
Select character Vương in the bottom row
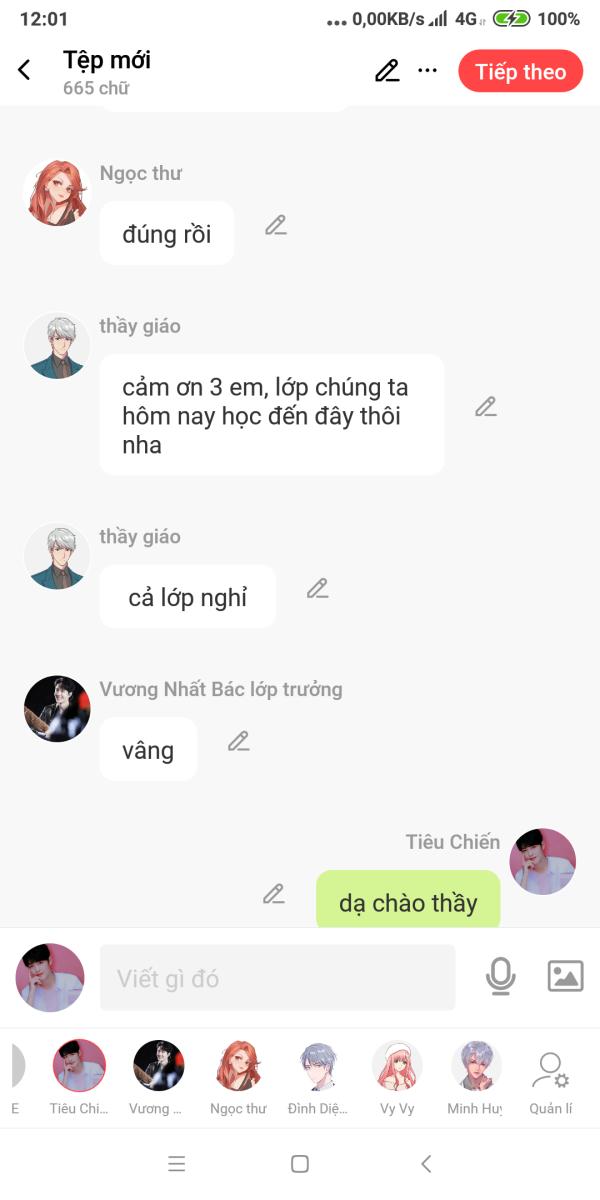158,1077
